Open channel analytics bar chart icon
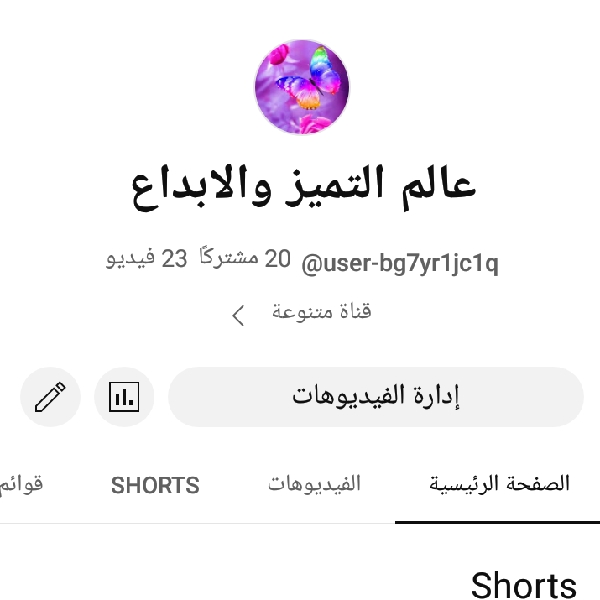This screenshot has width=600, height=600. pyautogui.click(x=124, y=397)
